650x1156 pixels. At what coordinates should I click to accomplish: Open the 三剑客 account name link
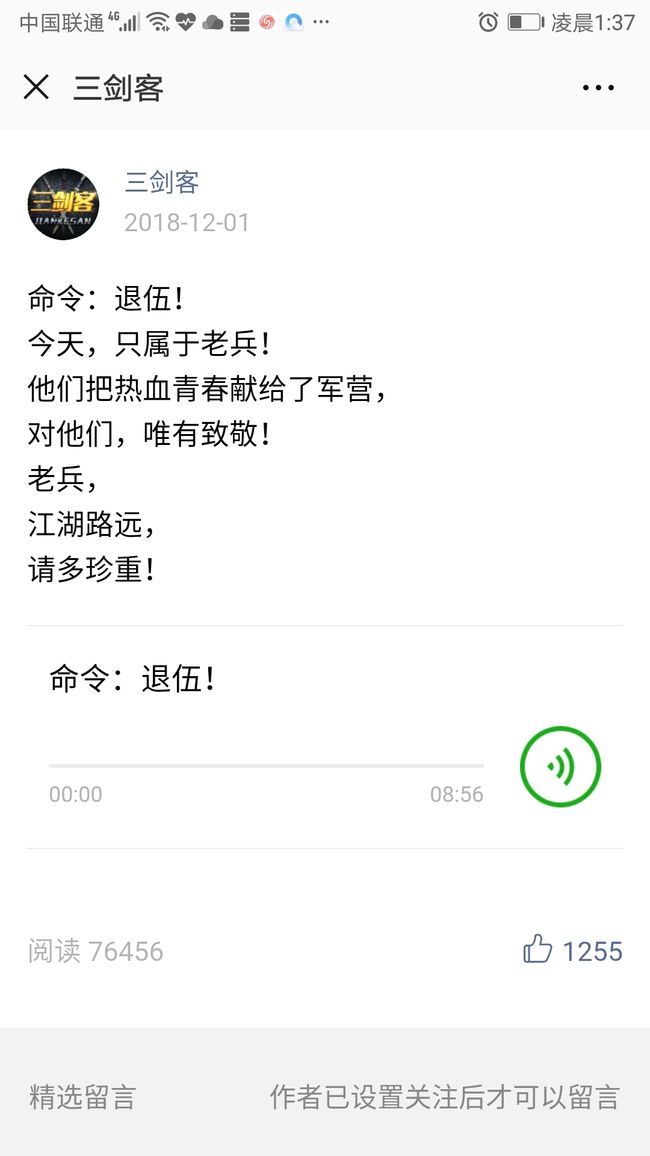tap(161, 181)
